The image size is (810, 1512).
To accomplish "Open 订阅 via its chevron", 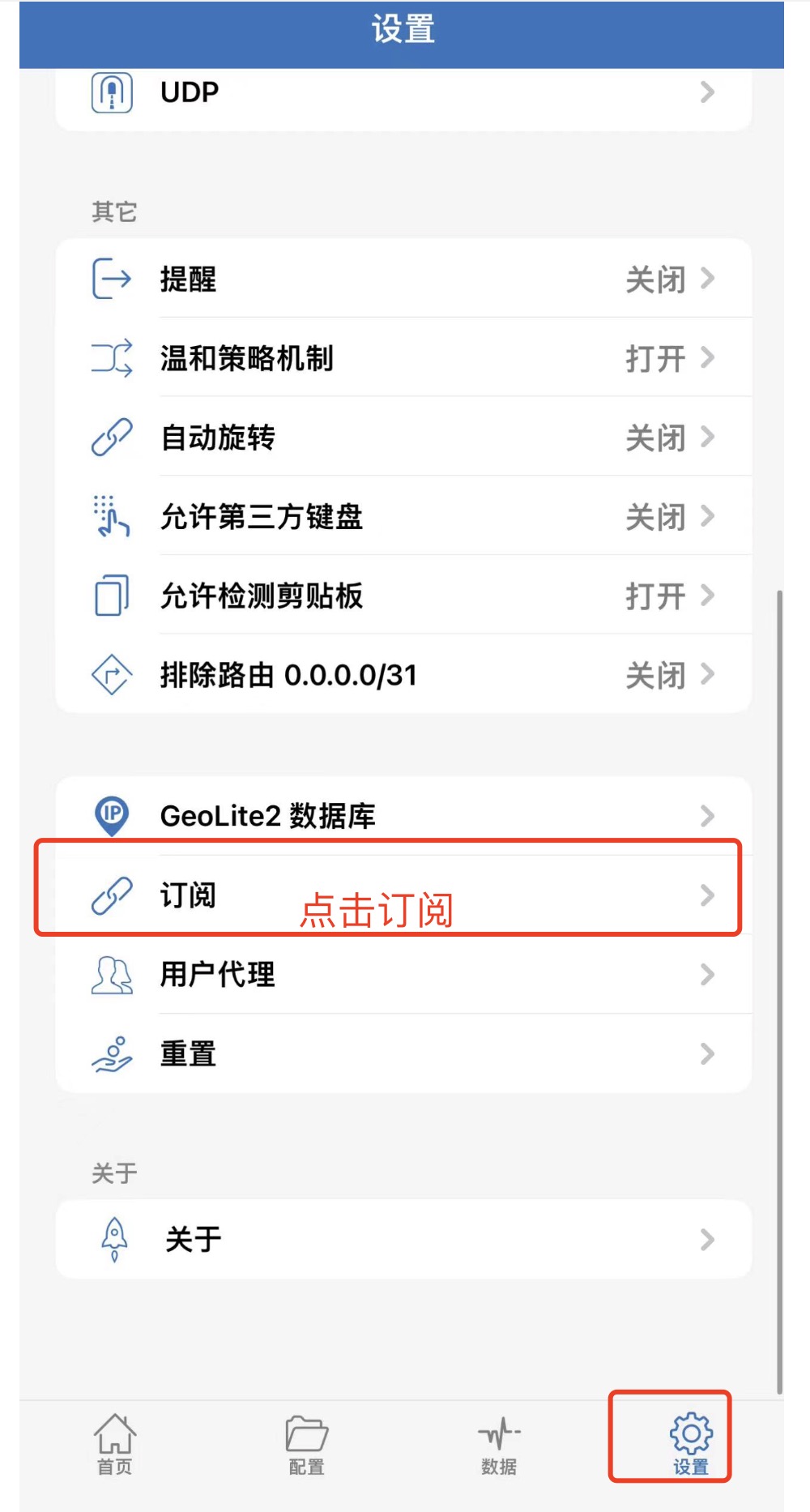I will point(707,895).
